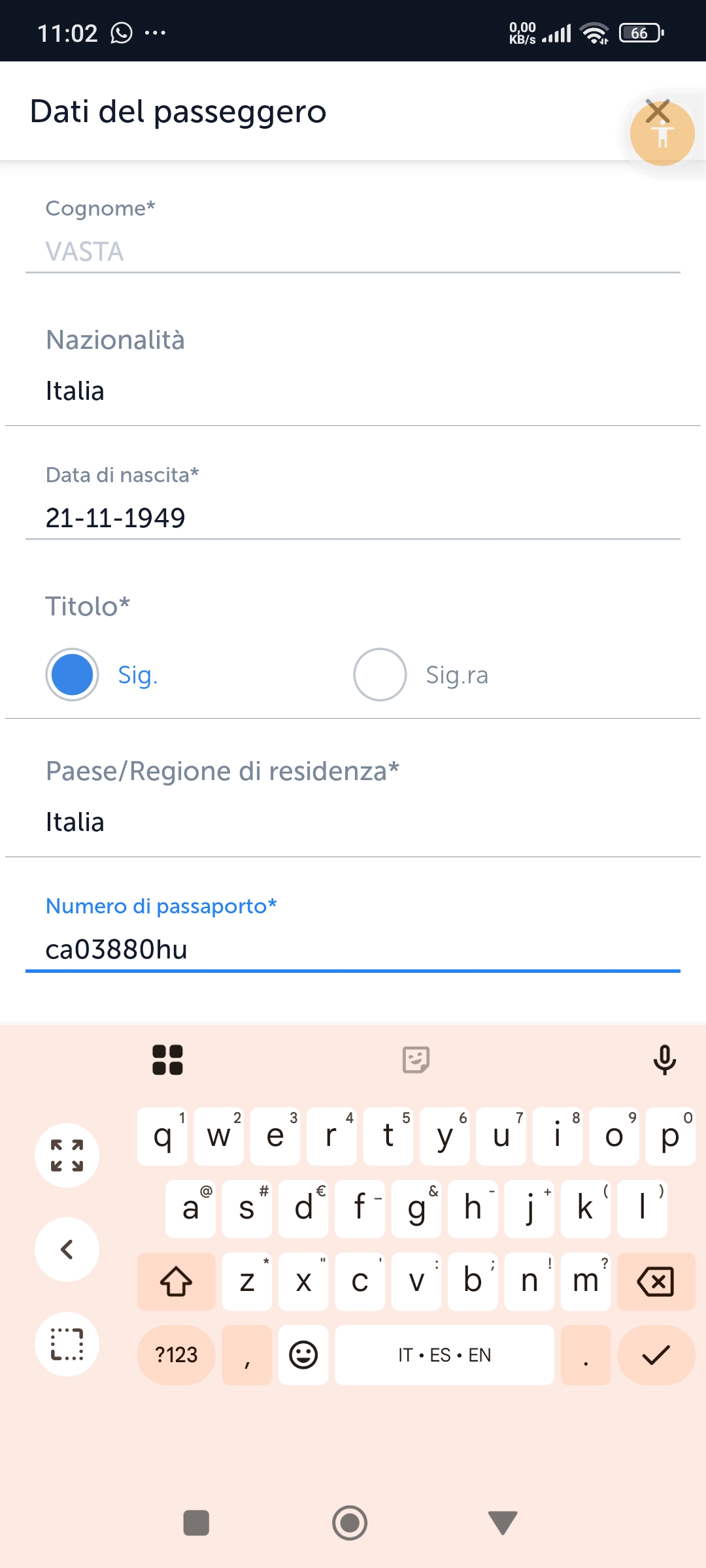Open the Paese/Regione di residenza picker
706x1568 pixels.
[x=353, y=797]
